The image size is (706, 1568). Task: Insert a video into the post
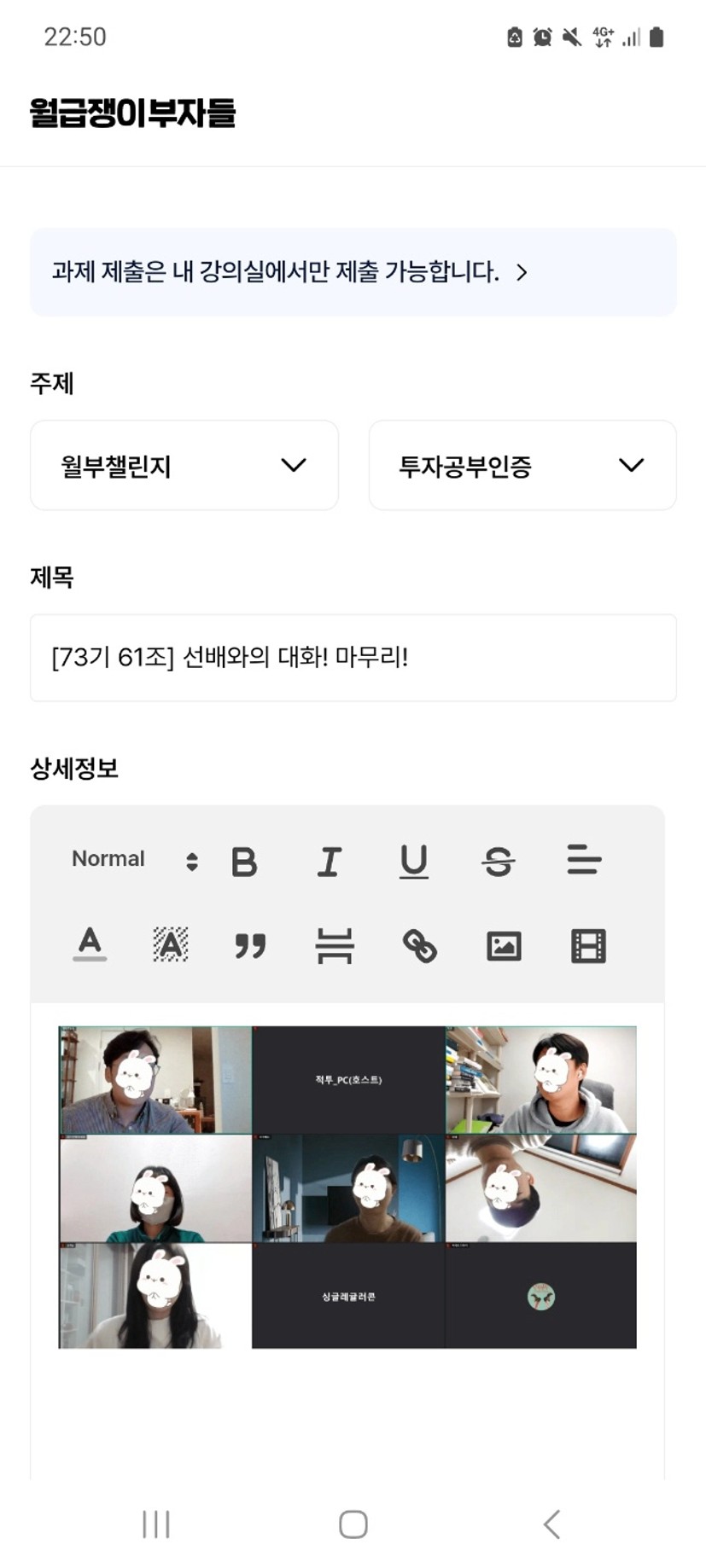tap(588, 945)
